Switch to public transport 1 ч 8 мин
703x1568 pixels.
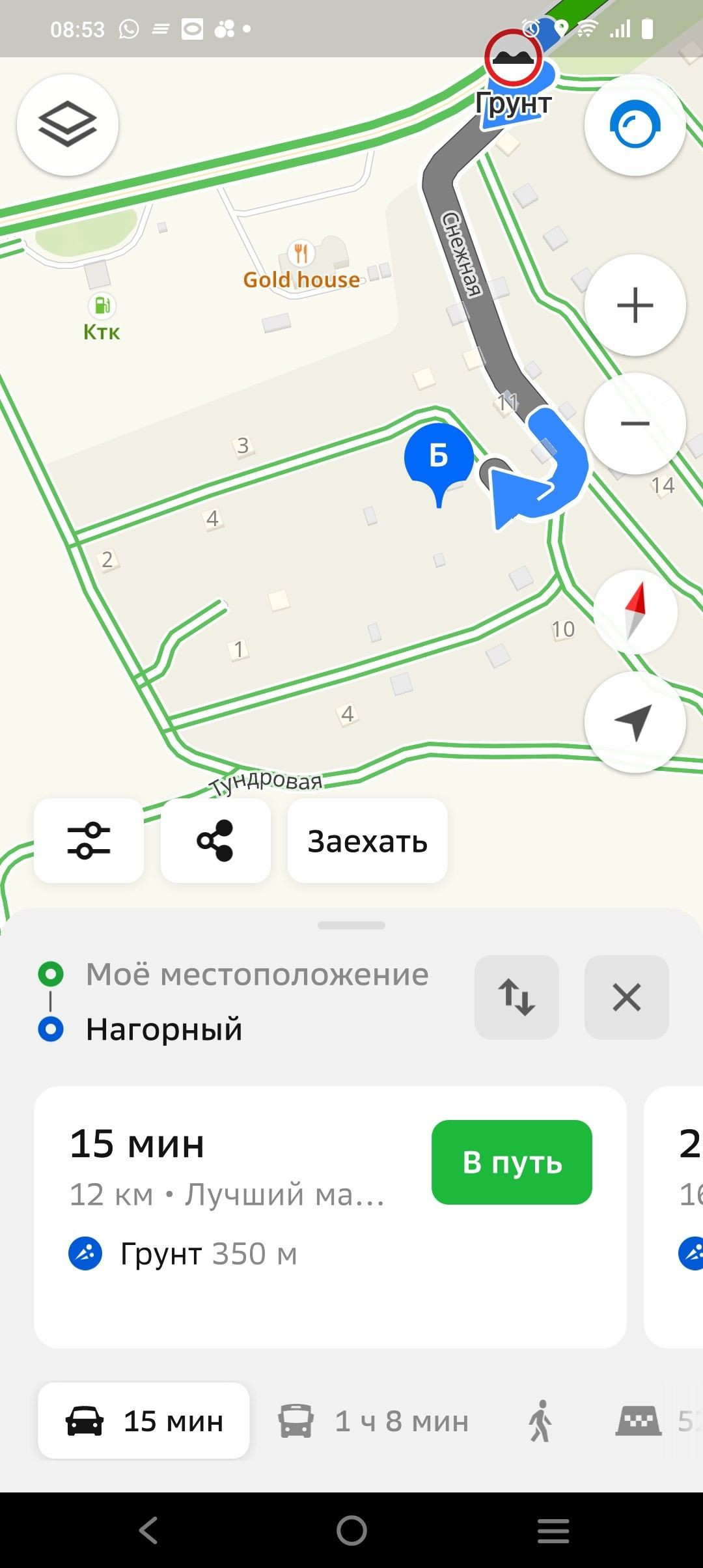point(374,1421)
